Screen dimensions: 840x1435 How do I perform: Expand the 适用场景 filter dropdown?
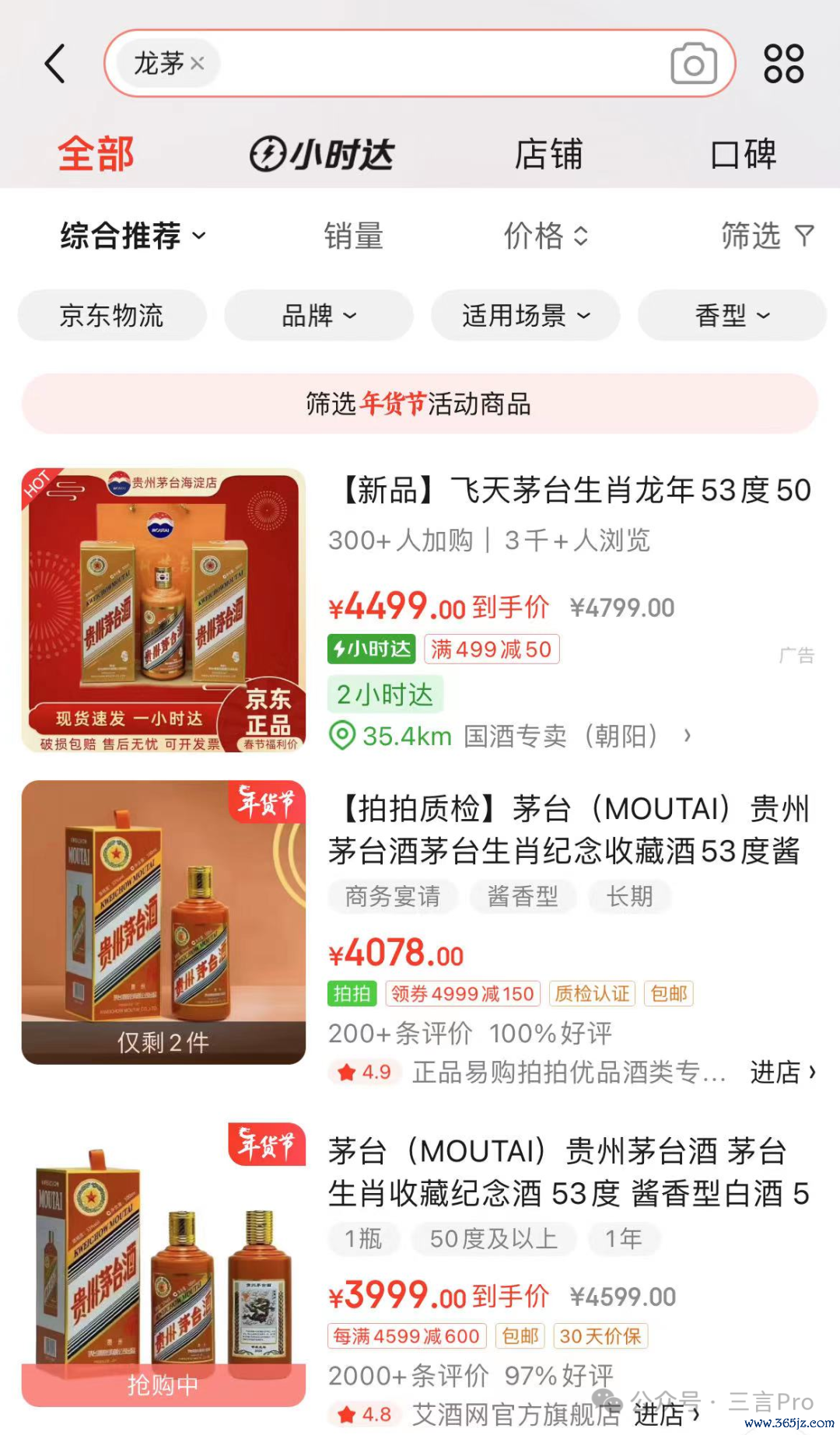526,316
